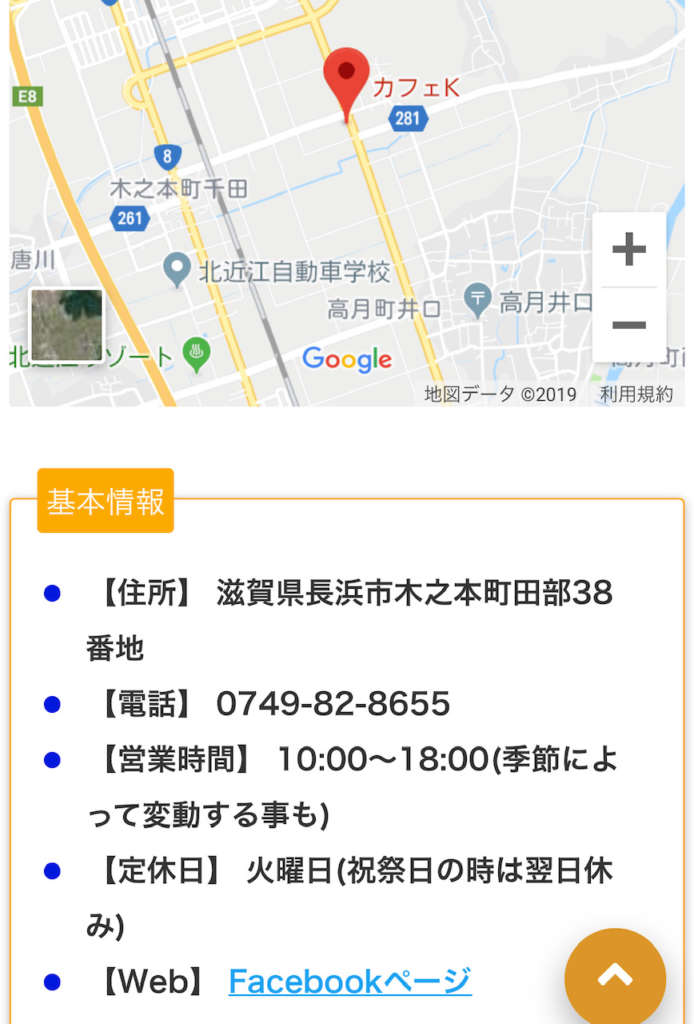Switch map to satellite view thumbnail

[66, 325]
